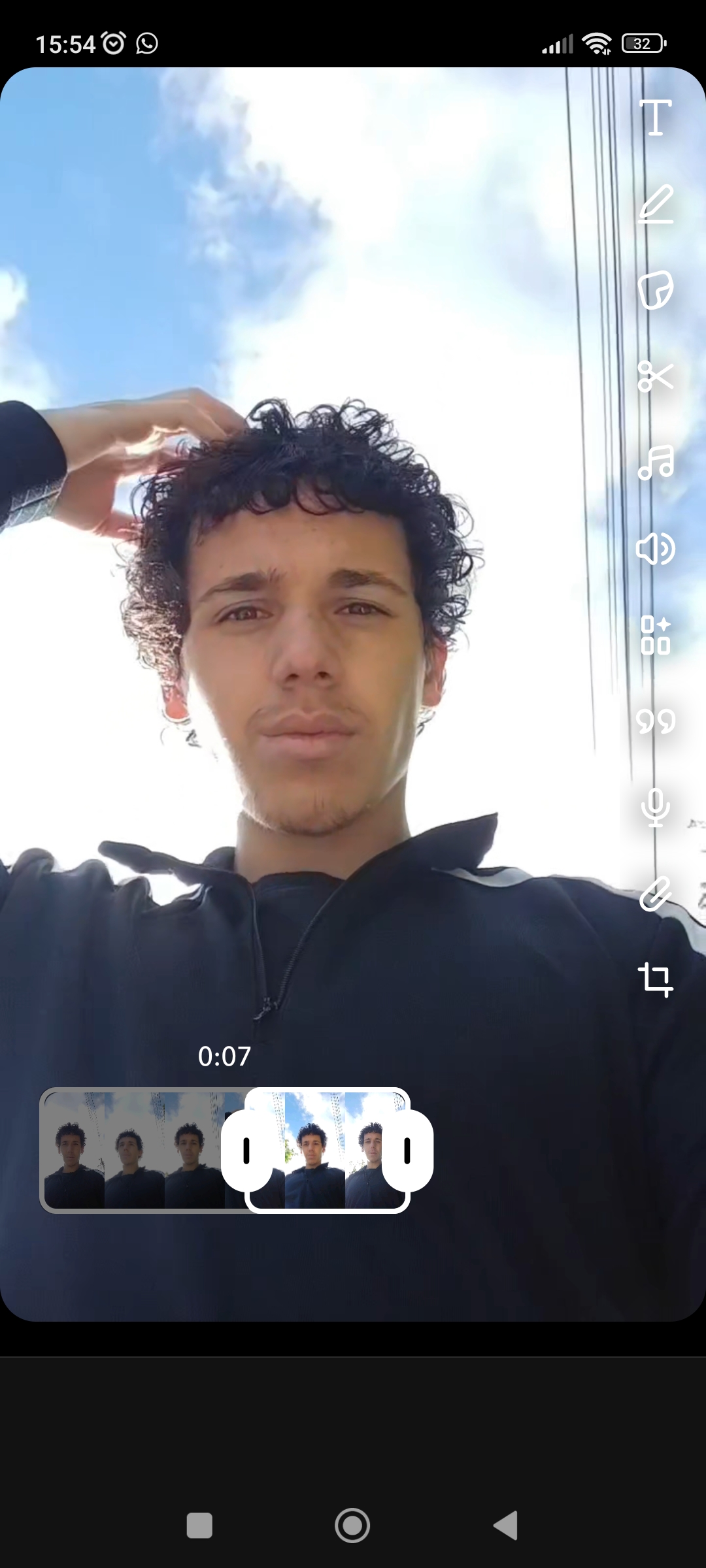Select the right trim handle
The height and width of the screenshot is (1568, 706).
click(408, 1150)
